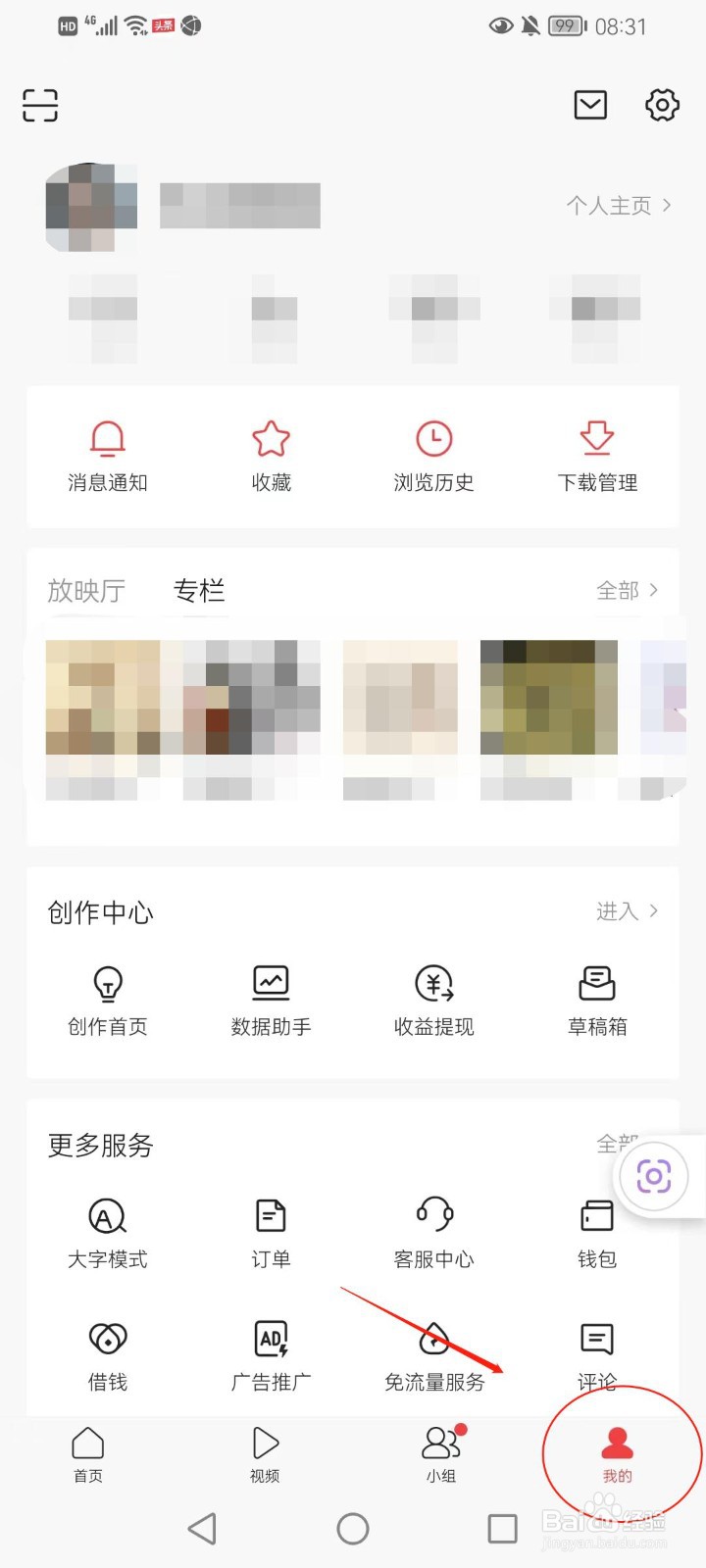Image resolution: width=706 pixels, height=1568 pixels.
Task: Open 客服中心 customer service
Action: point(433,1233)
